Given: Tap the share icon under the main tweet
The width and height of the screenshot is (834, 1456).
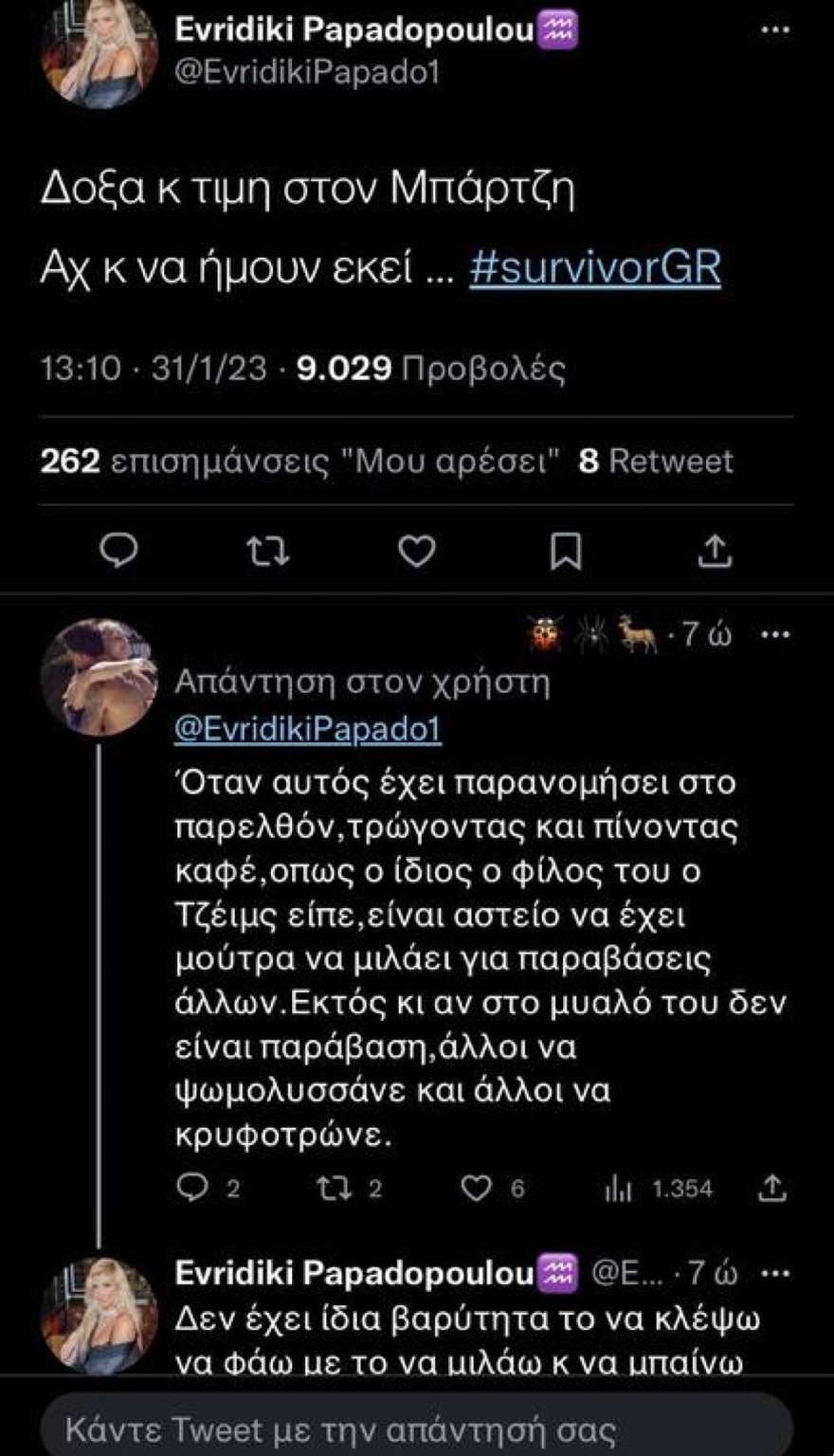Looking at the screenshot, I should [717, 548].
